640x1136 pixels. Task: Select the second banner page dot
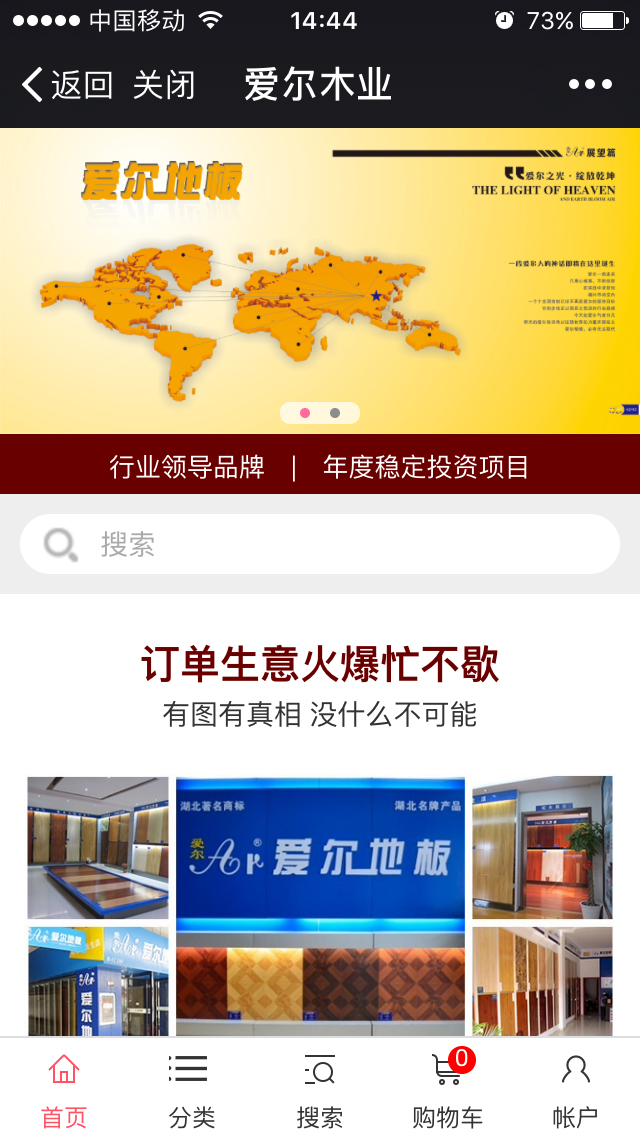click(335, 413)
